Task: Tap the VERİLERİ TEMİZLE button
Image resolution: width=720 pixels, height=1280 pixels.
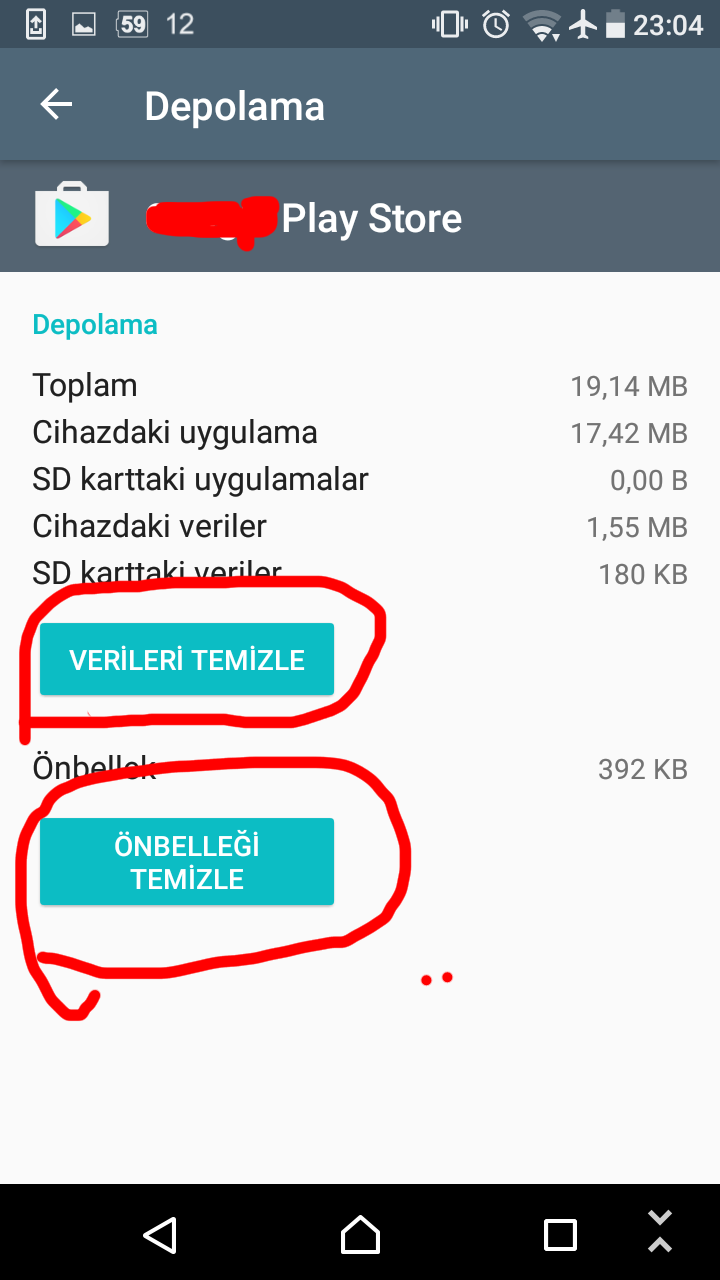Action: [x=187, y=659]
